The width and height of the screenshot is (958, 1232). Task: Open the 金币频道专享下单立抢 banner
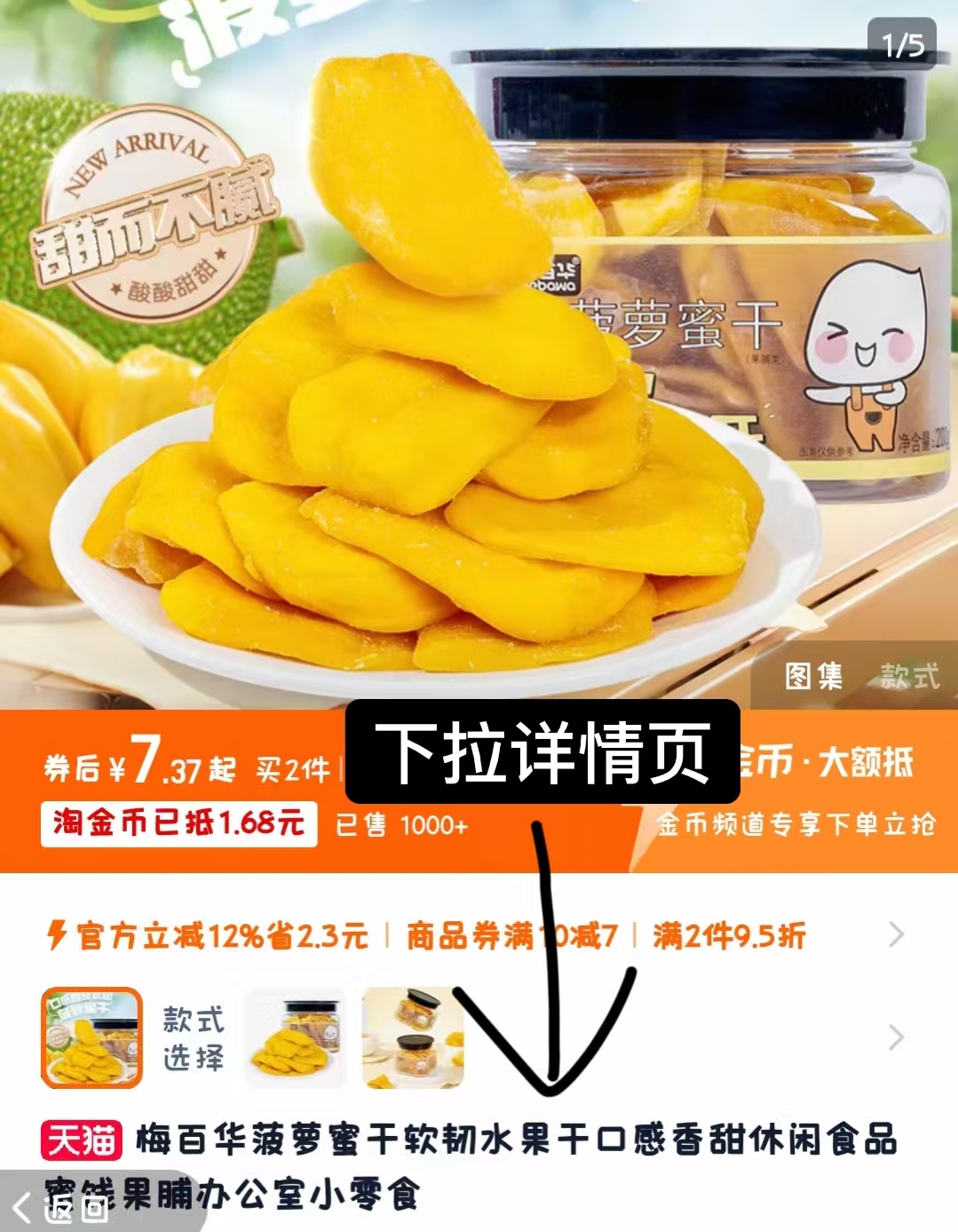795,824
